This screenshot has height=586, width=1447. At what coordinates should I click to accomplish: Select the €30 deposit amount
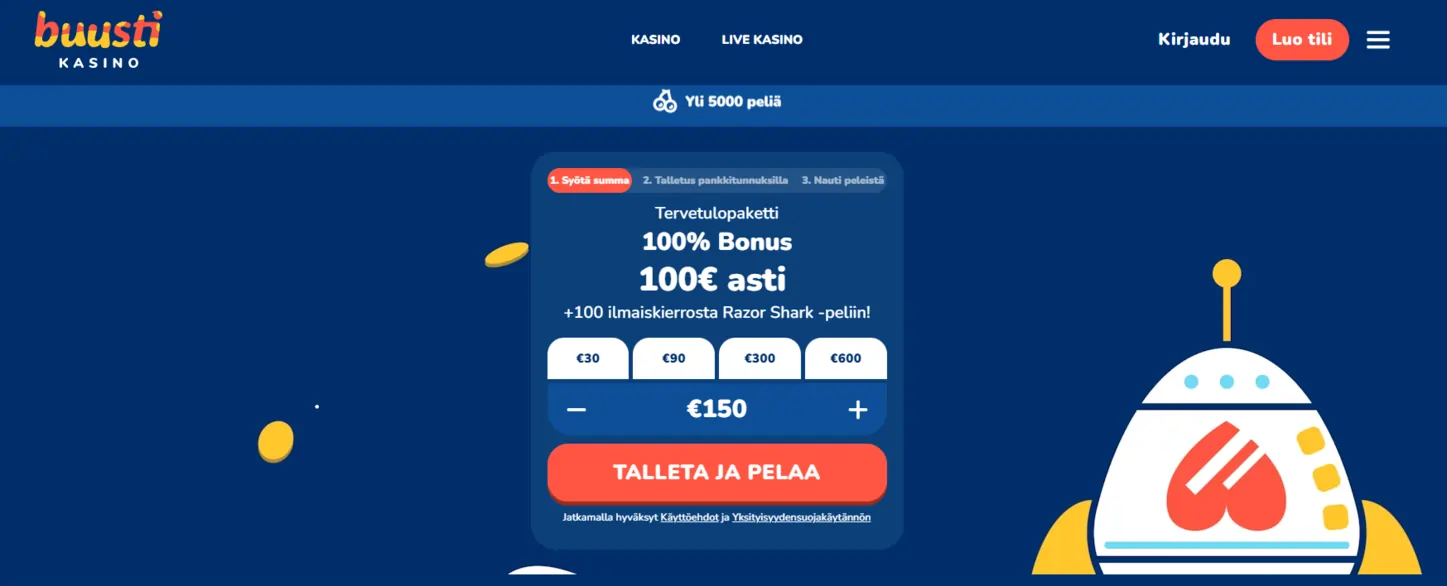588,359
